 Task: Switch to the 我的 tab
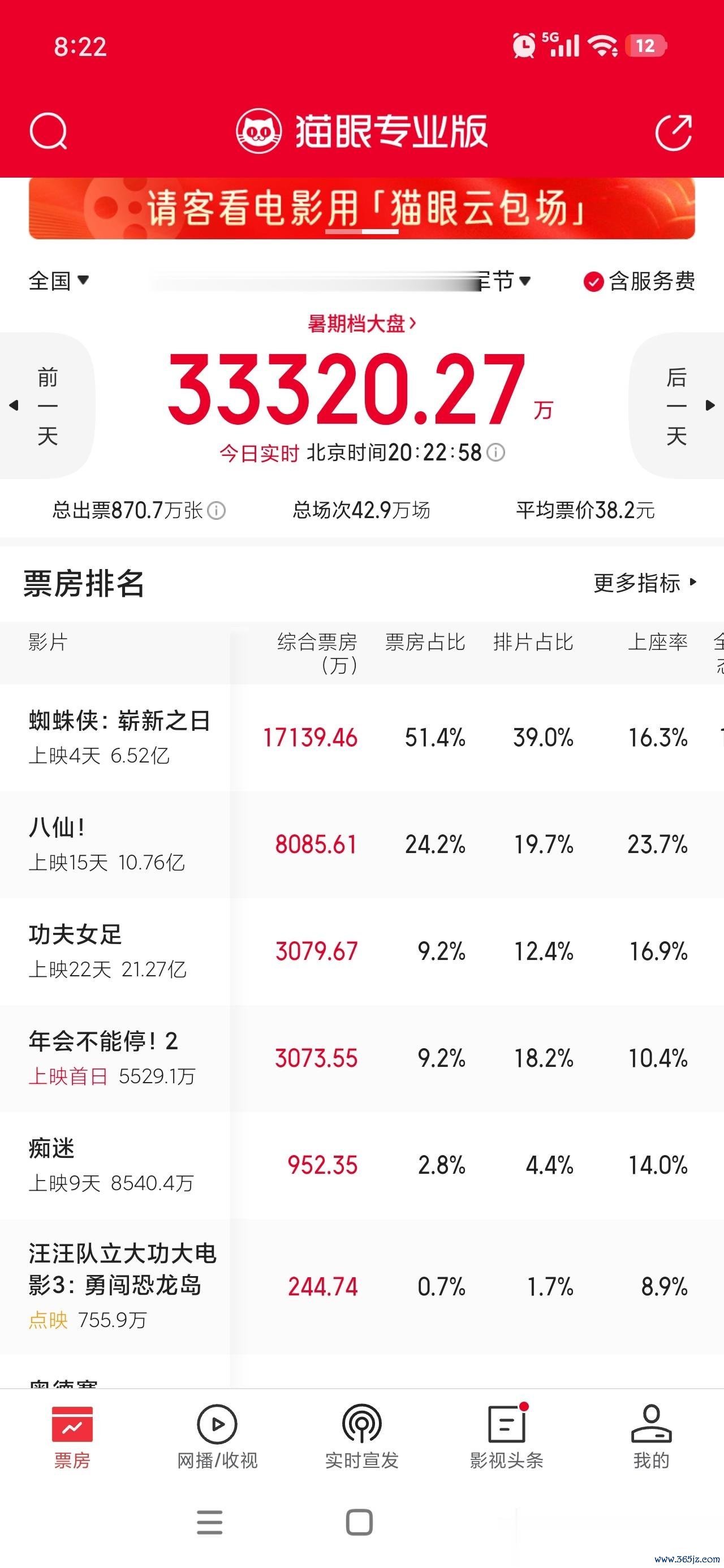tap(652, 1437)
